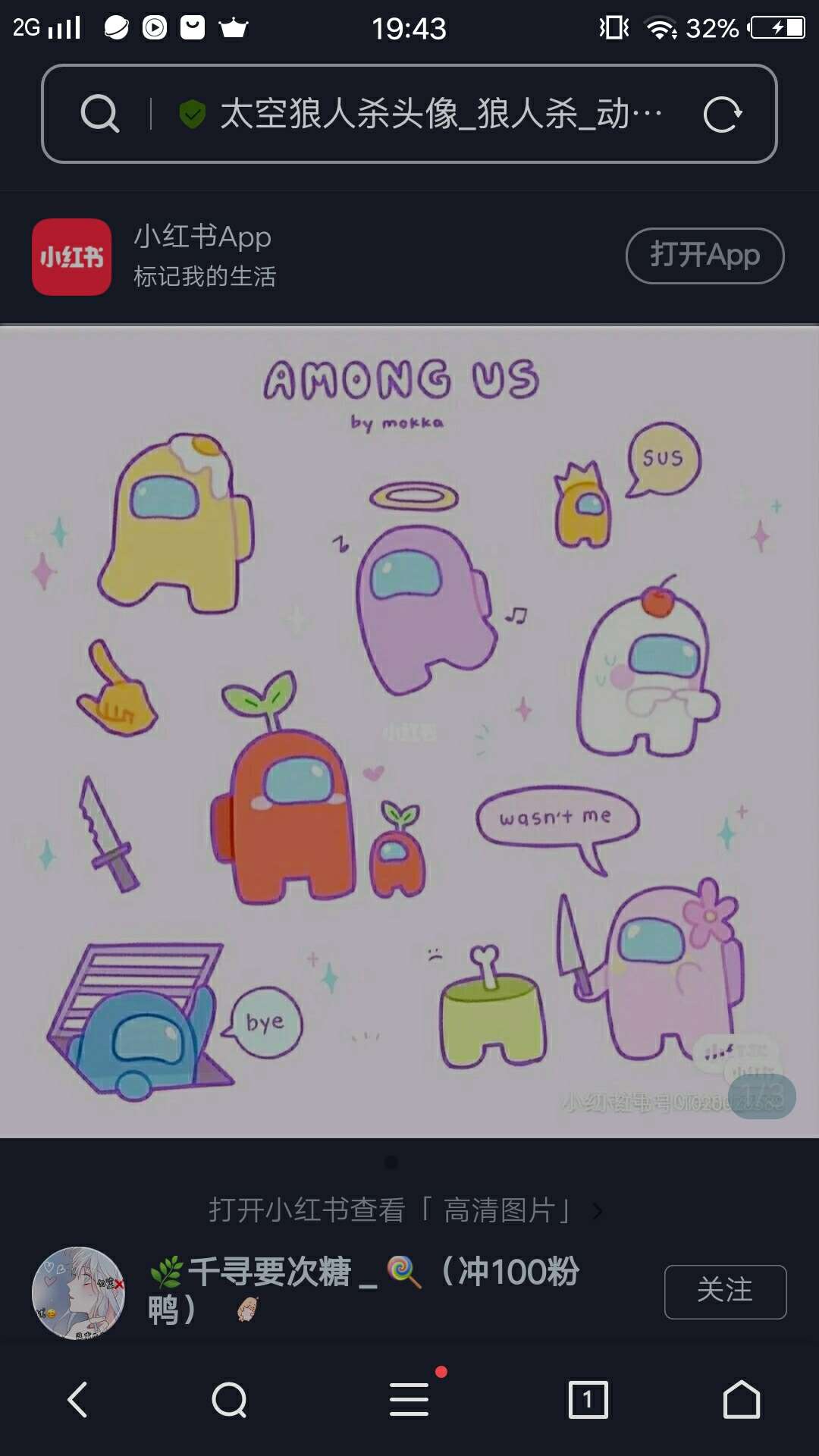
Task: Open the address bar with page title
Action: tap(440, 114)
